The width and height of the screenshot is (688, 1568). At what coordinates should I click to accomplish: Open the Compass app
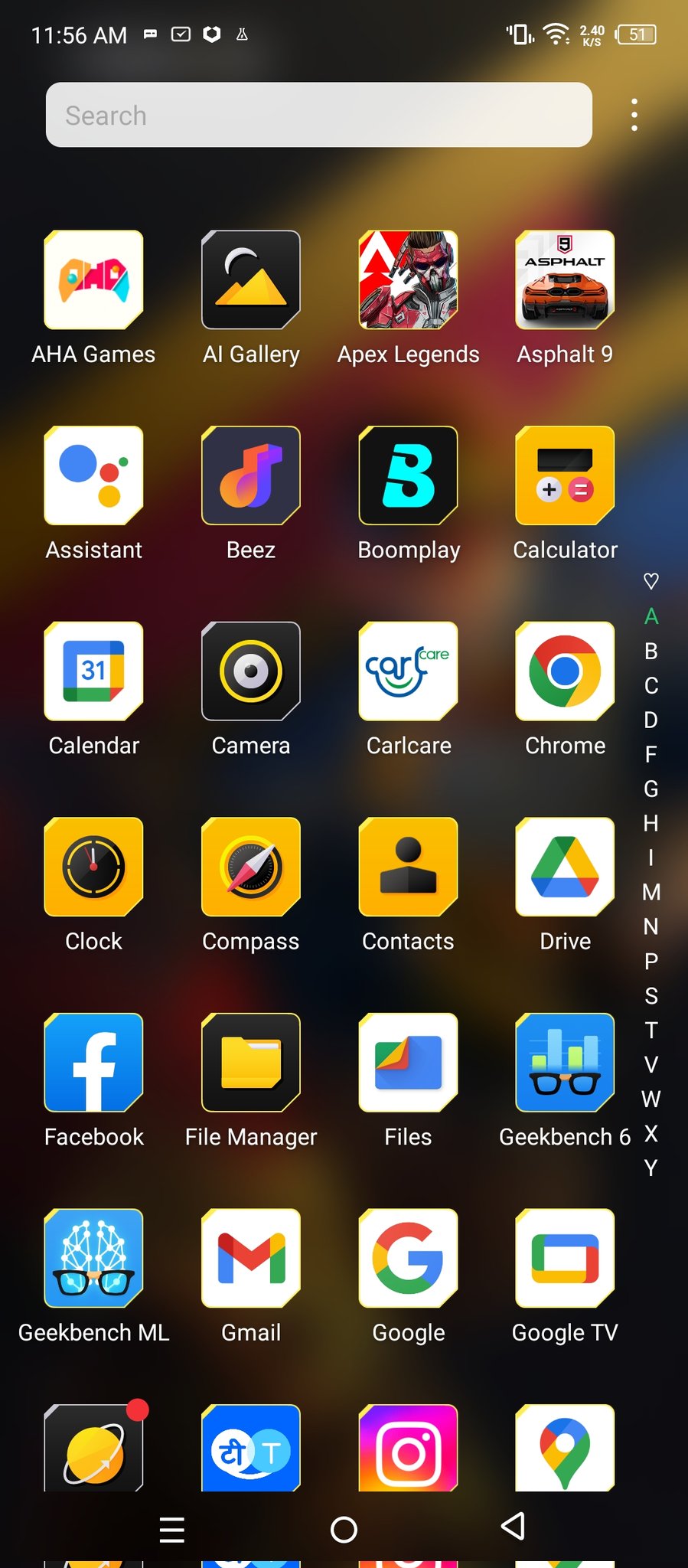251,867
